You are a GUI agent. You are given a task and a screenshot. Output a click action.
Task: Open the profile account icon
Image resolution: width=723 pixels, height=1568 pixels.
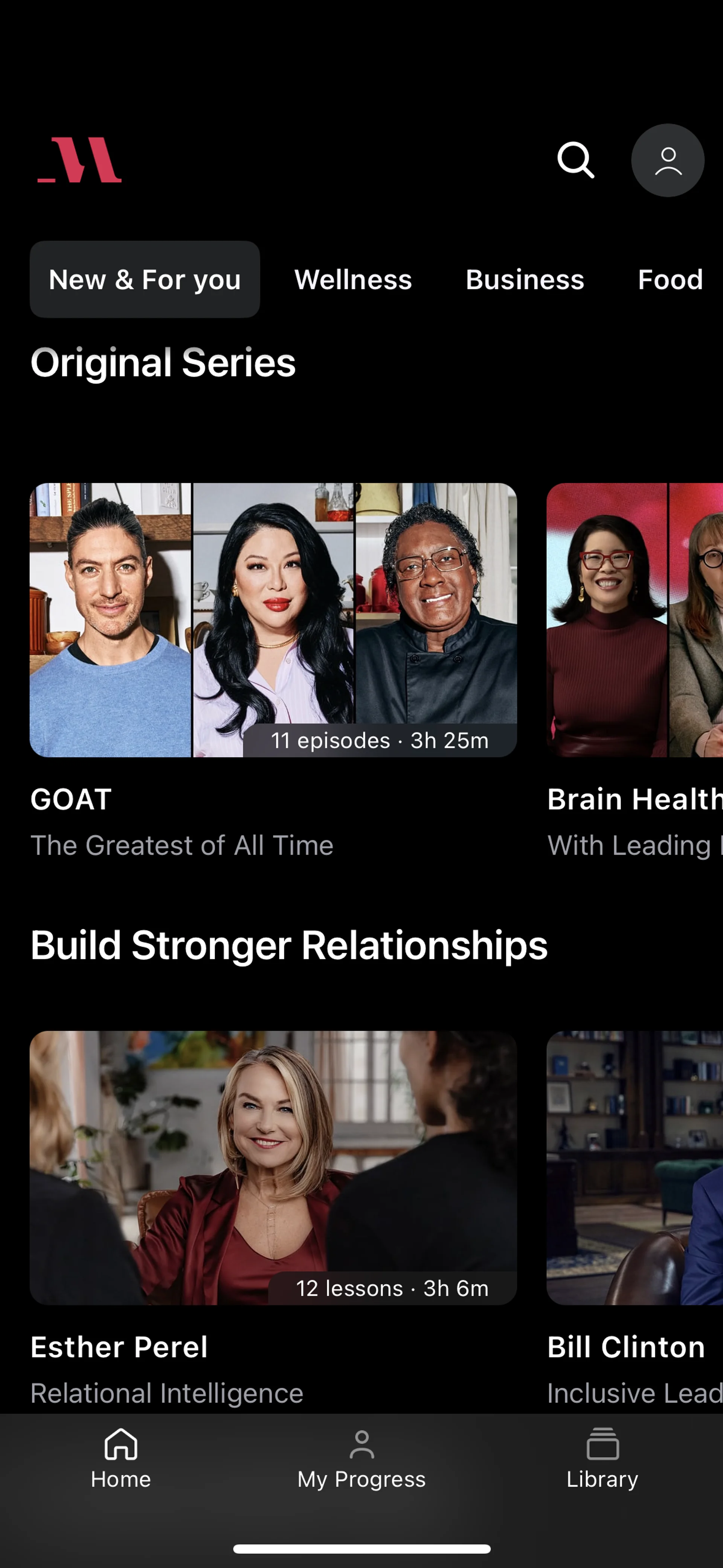(x=668, y=160)
